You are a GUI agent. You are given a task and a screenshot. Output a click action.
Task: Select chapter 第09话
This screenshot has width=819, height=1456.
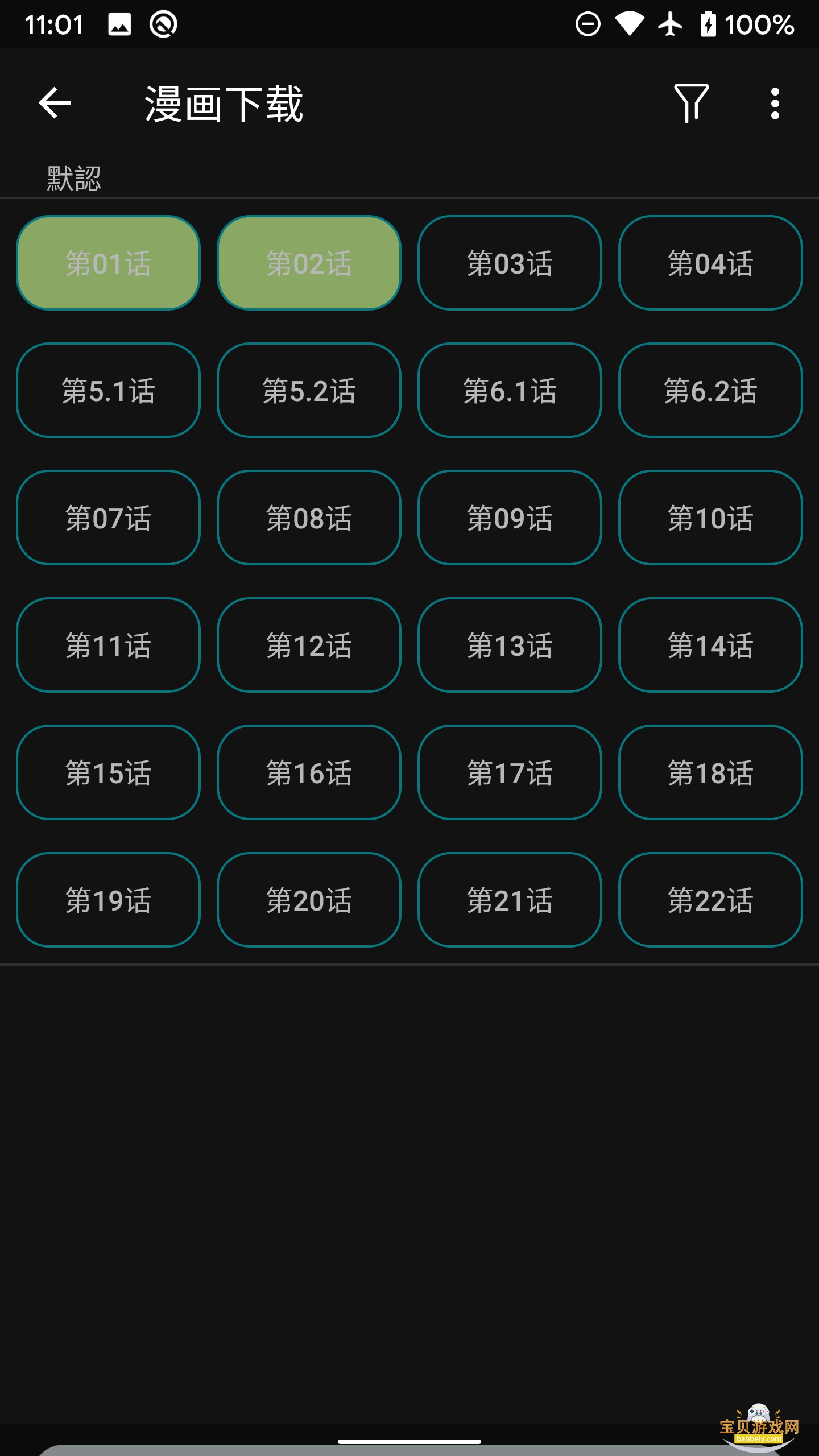[x=510, y=518]
